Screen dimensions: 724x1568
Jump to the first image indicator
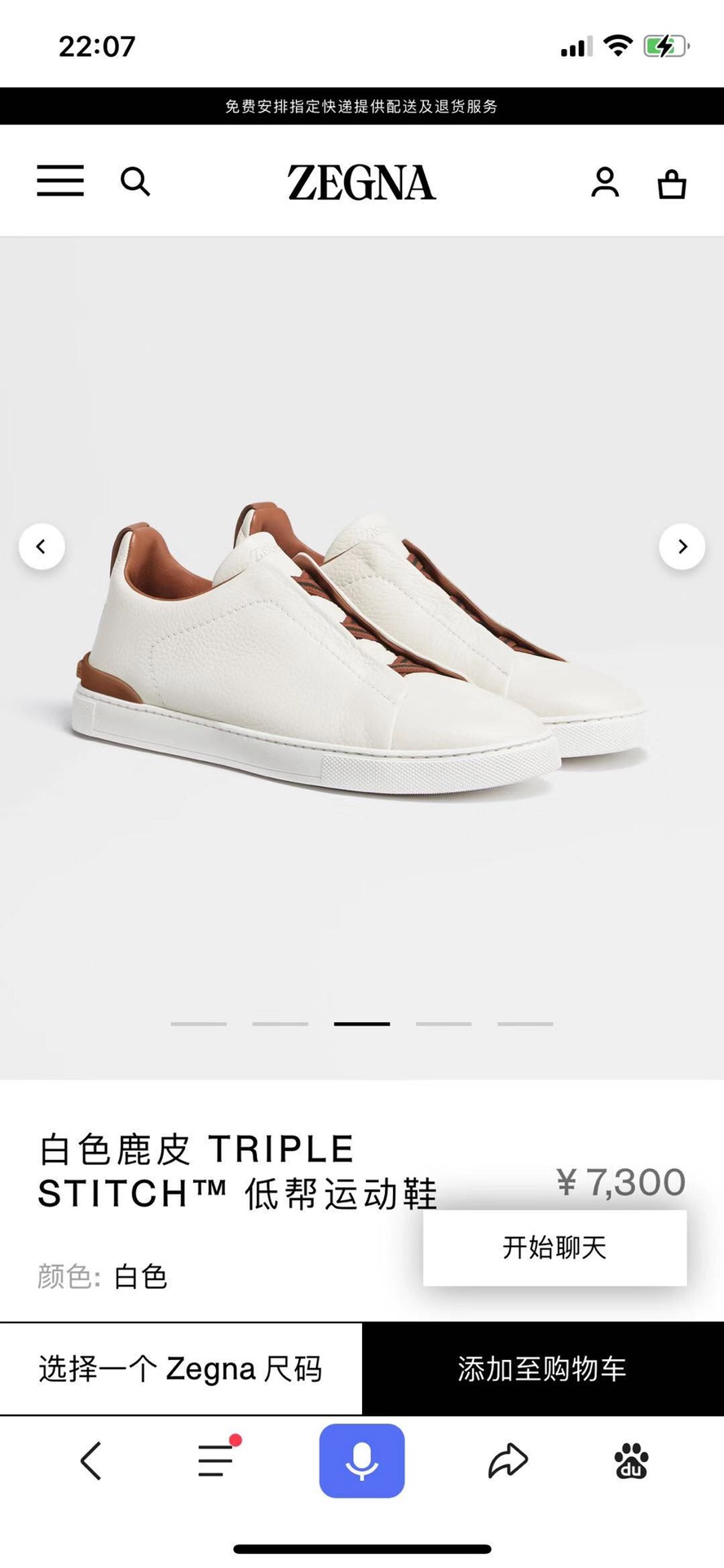199,1023
